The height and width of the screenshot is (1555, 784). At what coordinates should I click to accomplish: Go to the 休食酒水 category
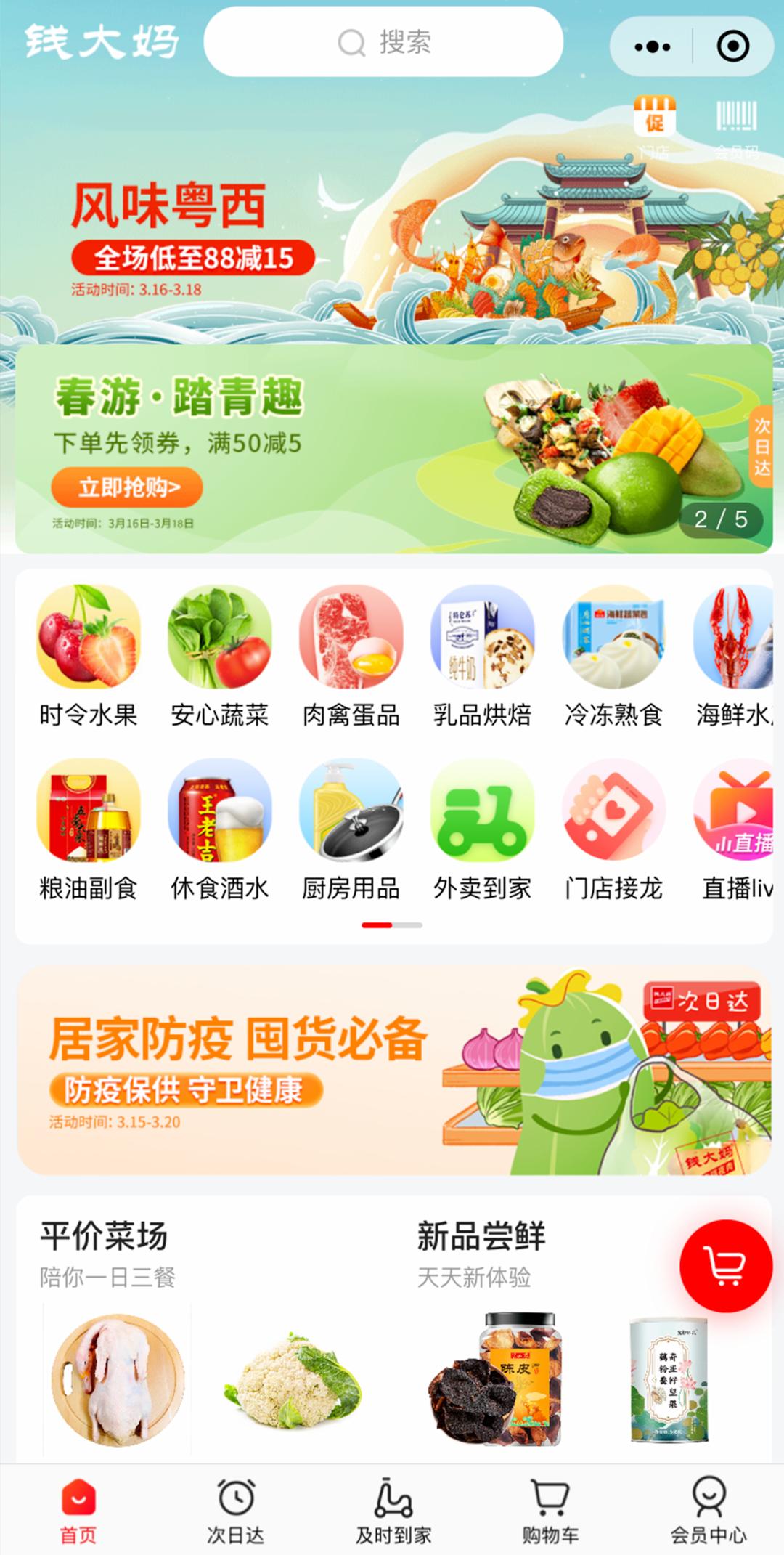point(219,829)
